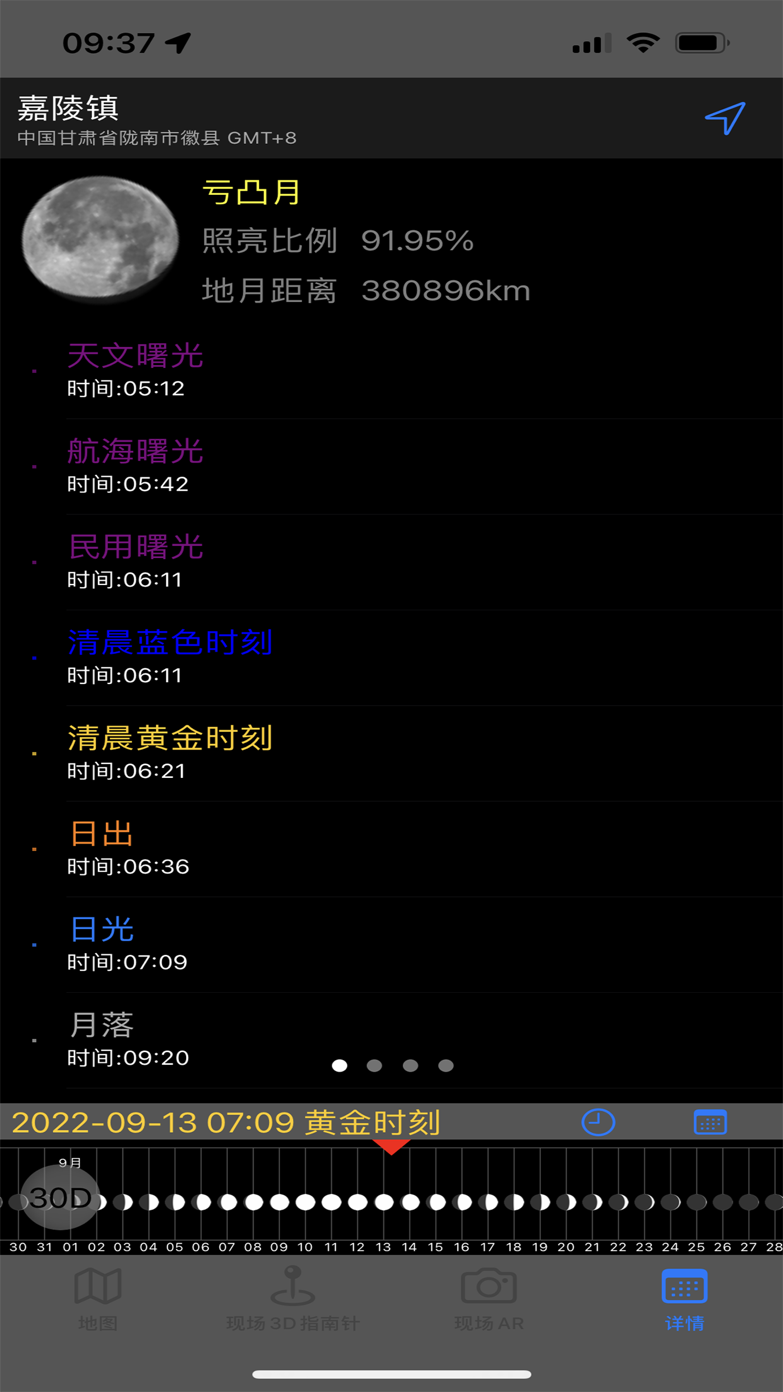The image size is (783, 1392).
Task: Switch to the 地图 tab
Action: click(98, 1300)
